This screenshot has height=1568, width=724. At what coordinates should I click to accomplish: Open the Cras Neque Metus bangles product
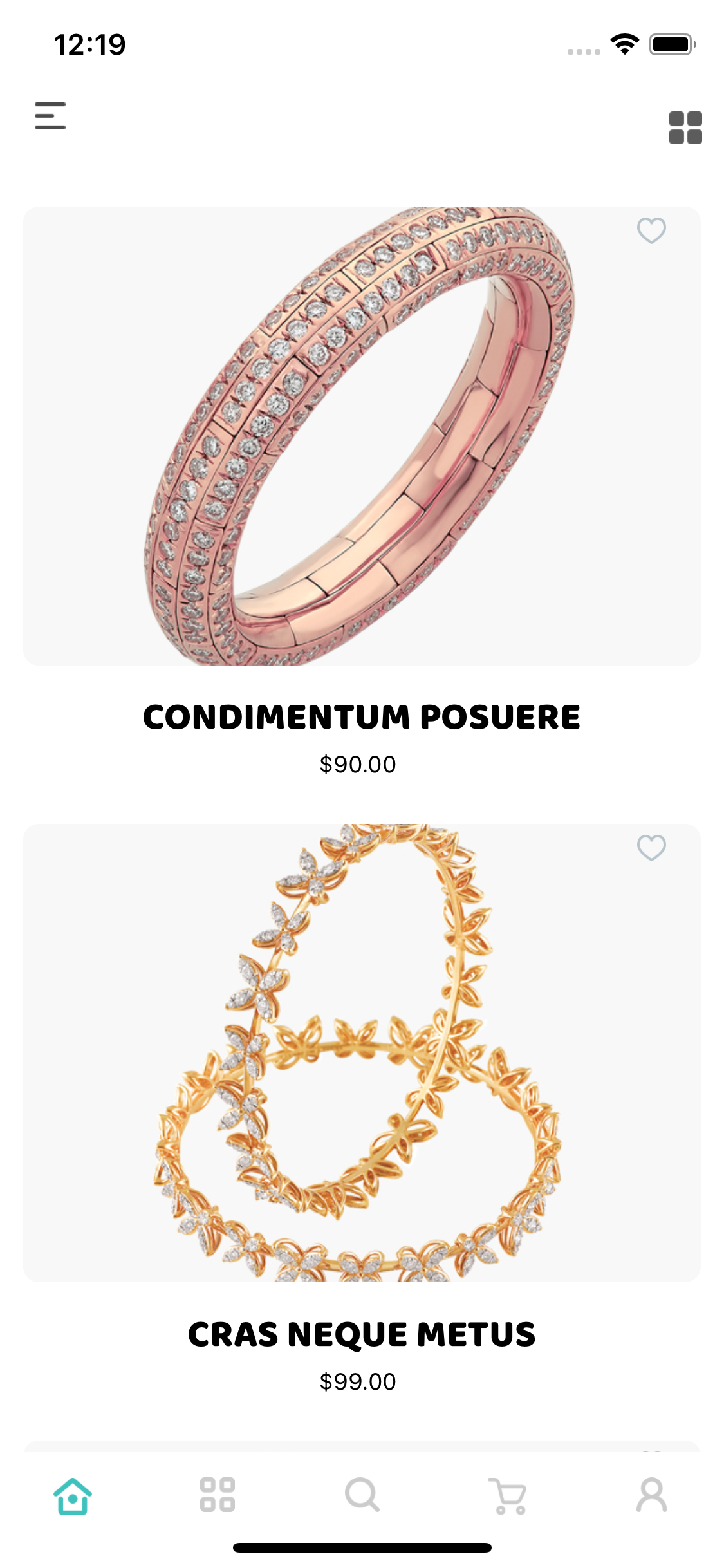coord(361,1053)
